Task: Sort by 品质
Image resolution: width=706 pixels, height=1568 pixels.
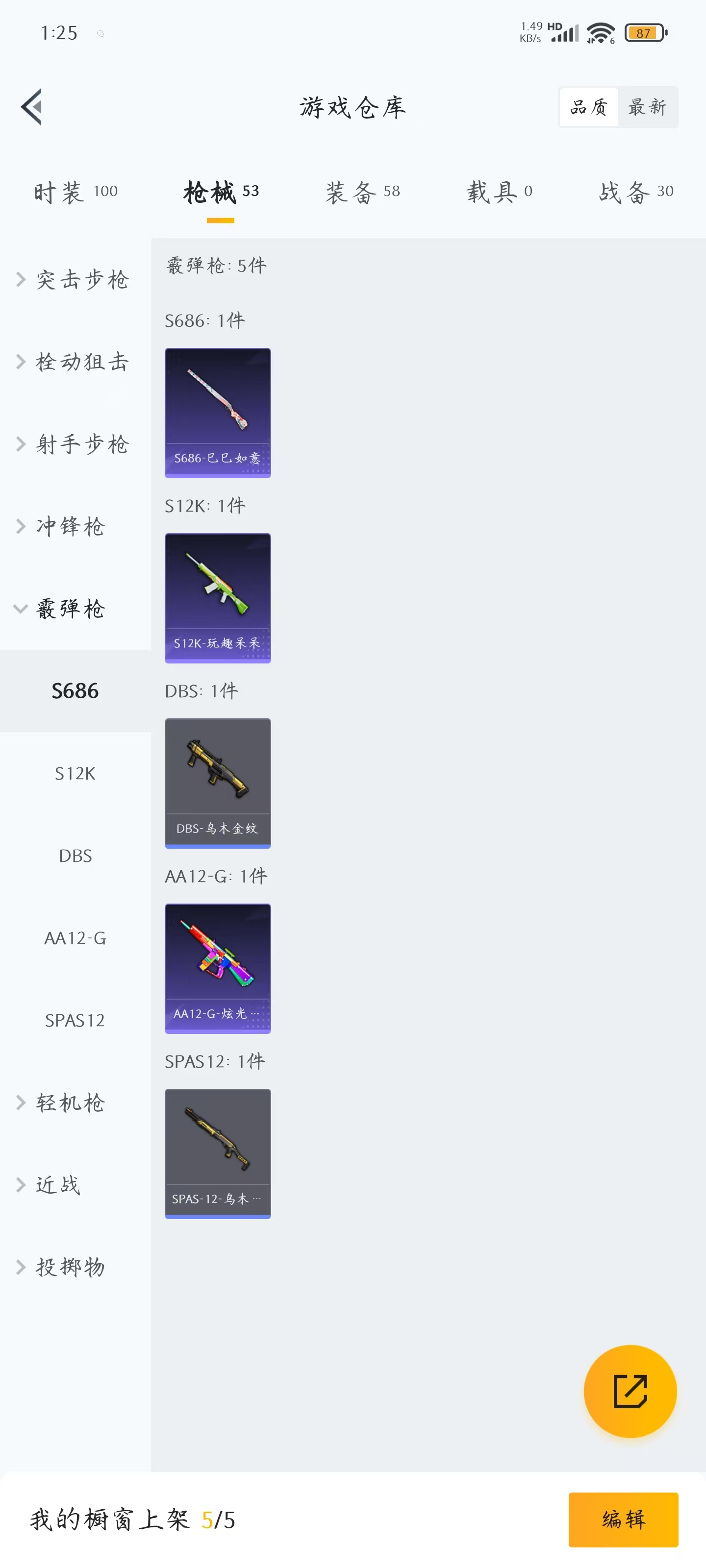Action: click(x=588, y=107)
